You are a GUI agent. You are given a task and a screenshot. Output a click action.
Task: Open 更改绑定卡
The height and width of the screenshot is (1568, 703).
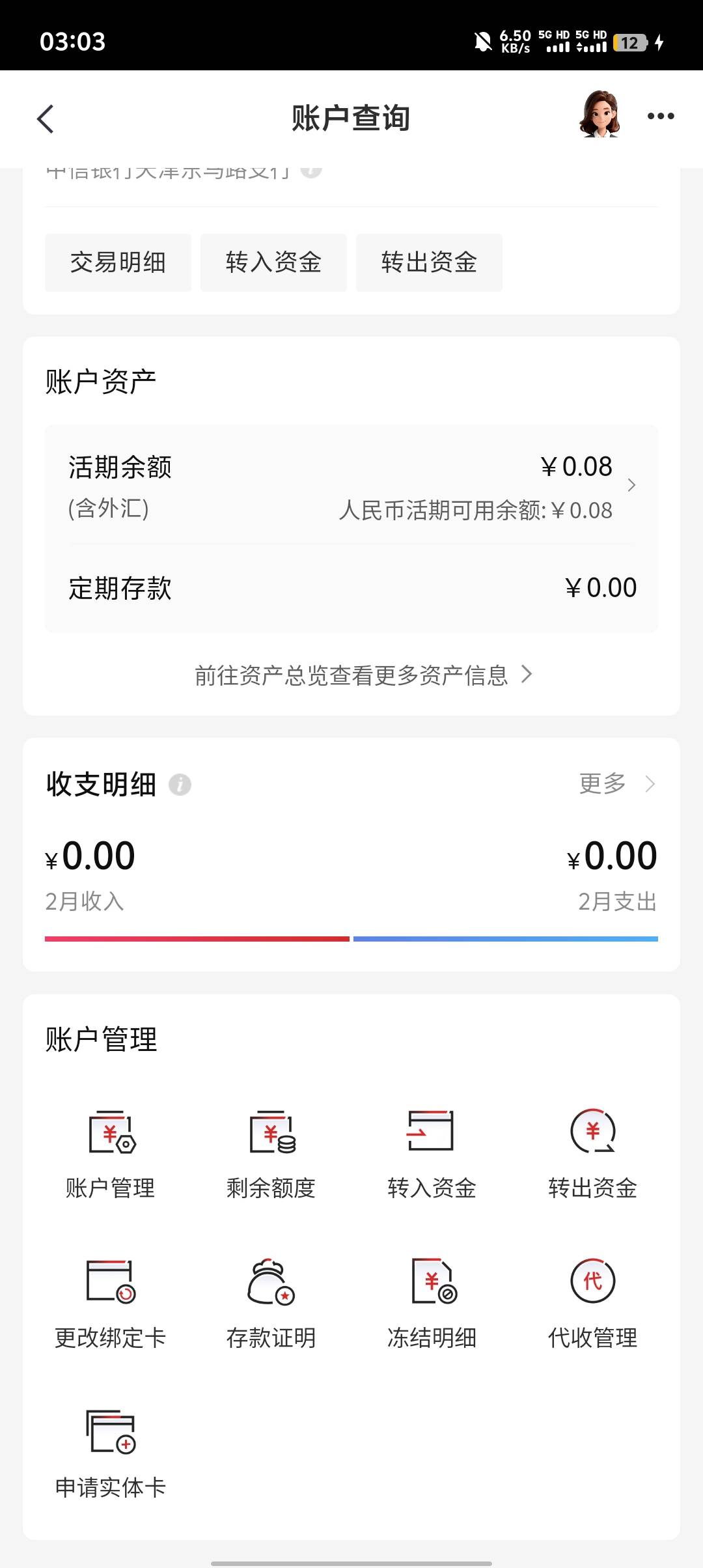(111, 1304)
